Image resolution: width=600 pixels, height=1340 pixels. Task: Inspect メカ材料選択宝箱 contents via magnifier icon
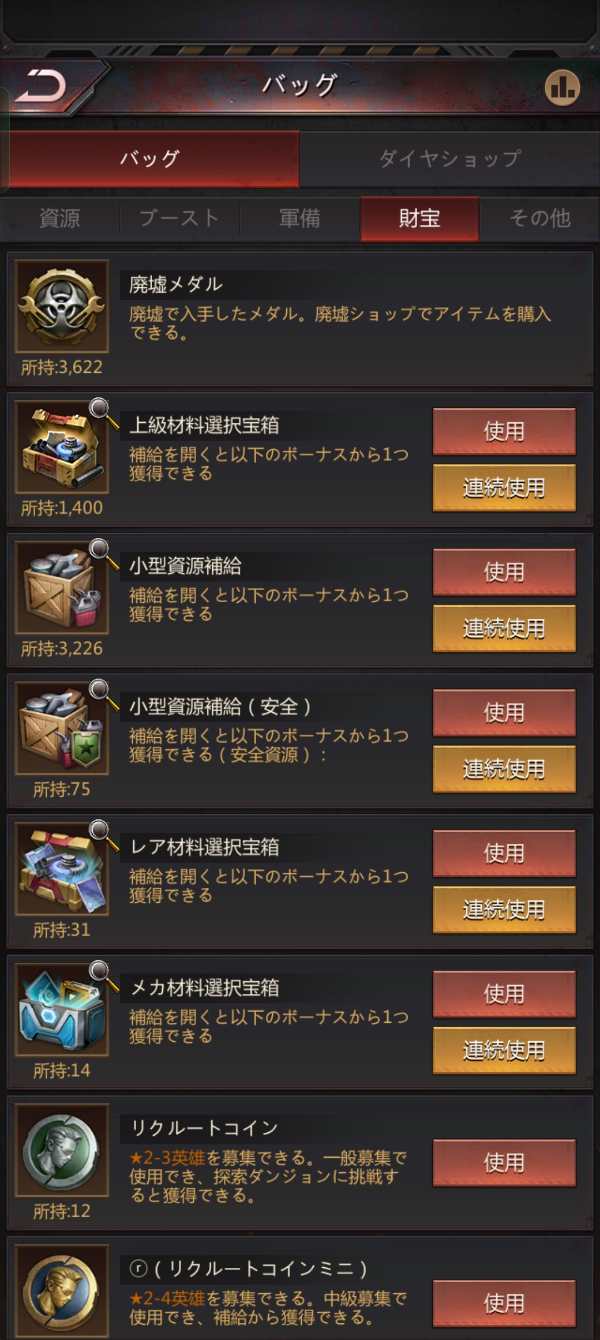pos(99,970)
